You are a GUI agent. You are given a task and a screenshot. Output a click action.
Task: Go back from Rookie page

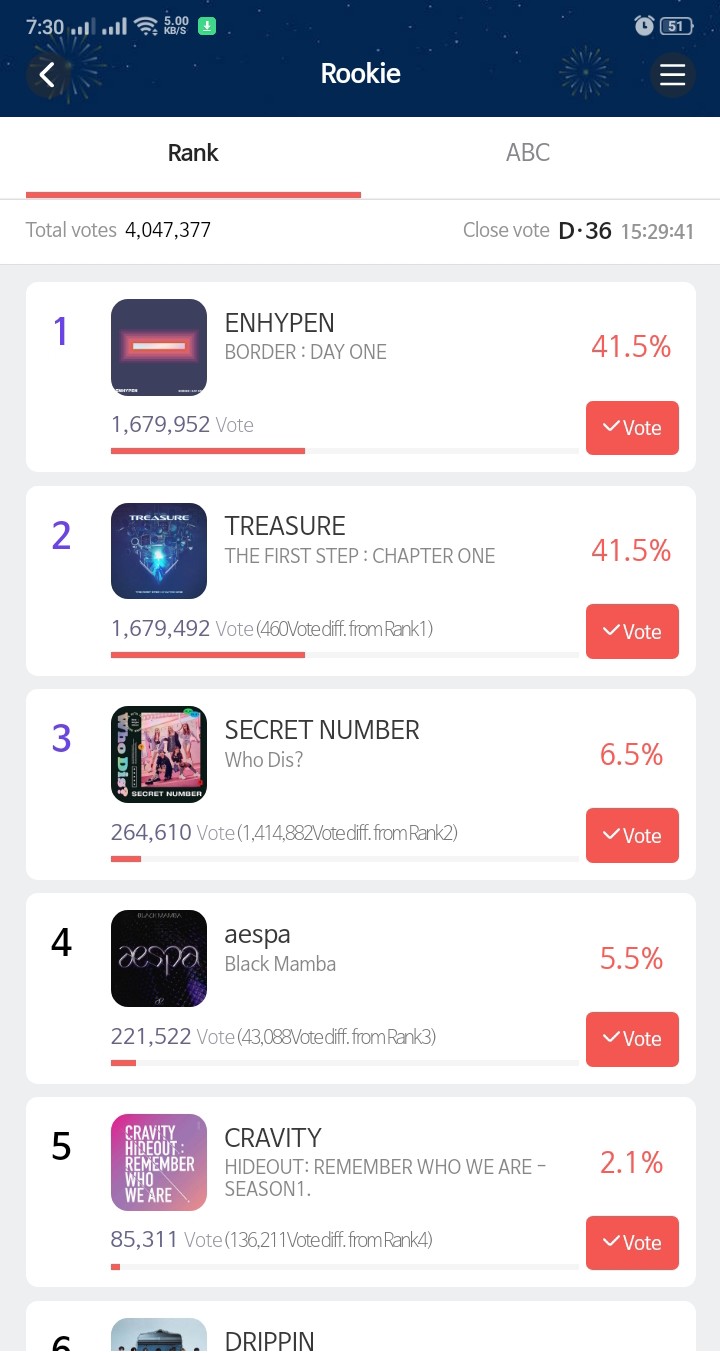pyautogui.click(x=46, y=75)
